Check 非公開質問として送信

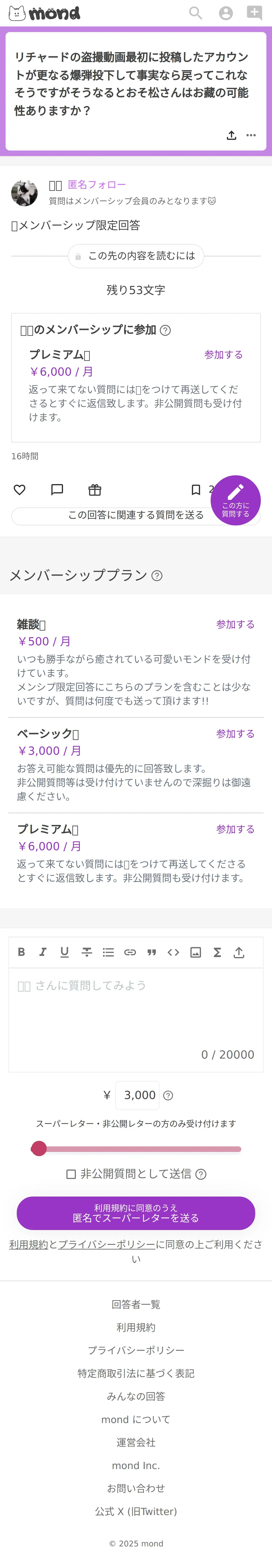pos(71,1174)
